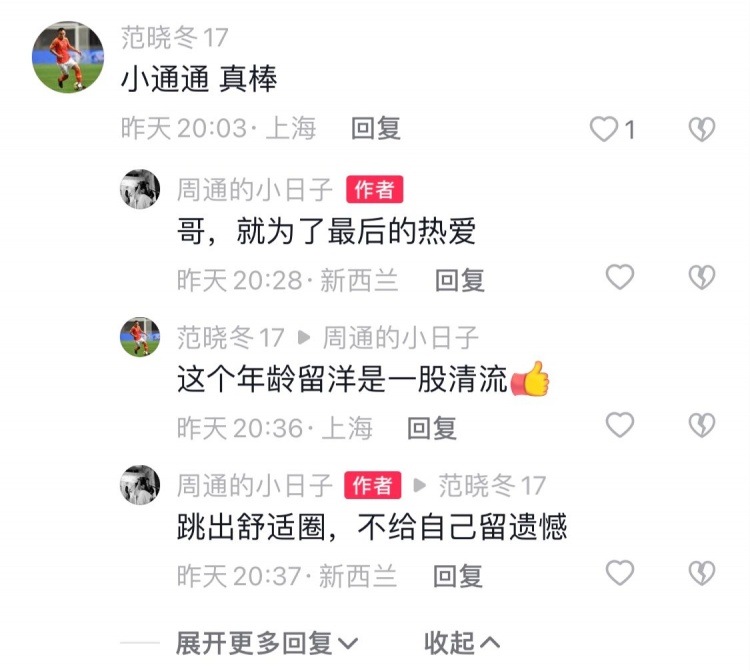The width and height of the screenshot is (750, 671).
Task: Like the comment "小通通 真棒"
Action: tap(604, 129)
